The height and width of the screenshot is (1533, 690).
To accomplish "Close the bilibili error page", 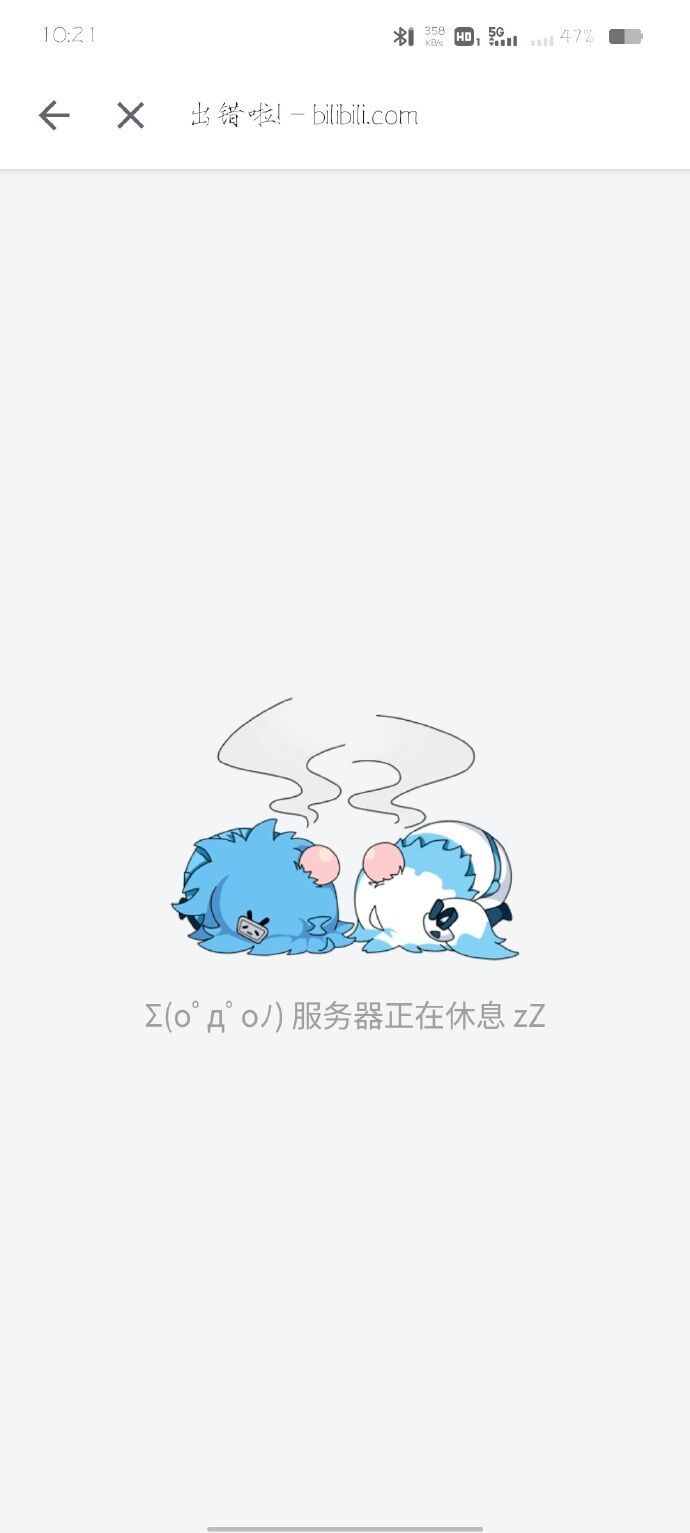I will pos(130,116).
